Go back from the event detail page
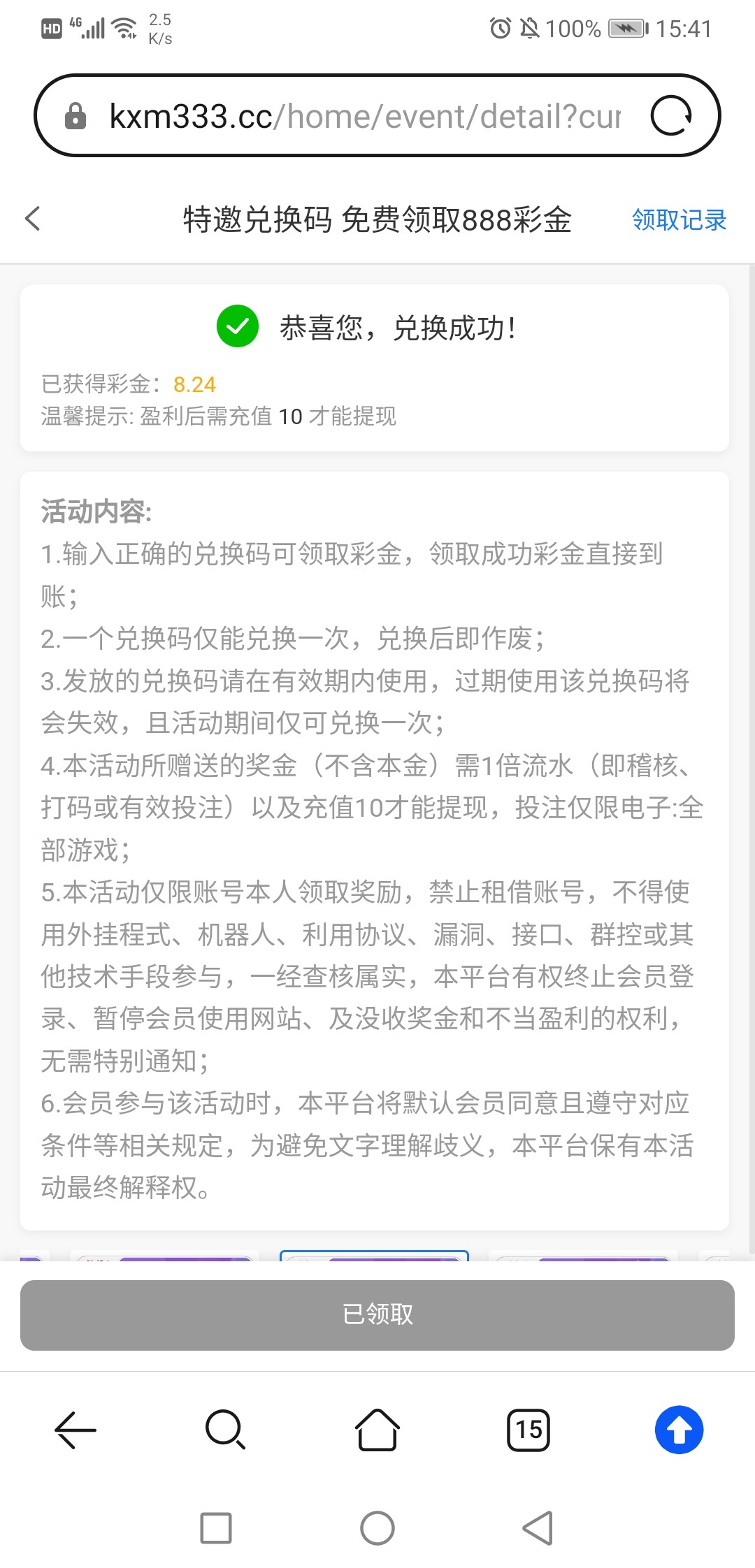 [x=32, y=219]
